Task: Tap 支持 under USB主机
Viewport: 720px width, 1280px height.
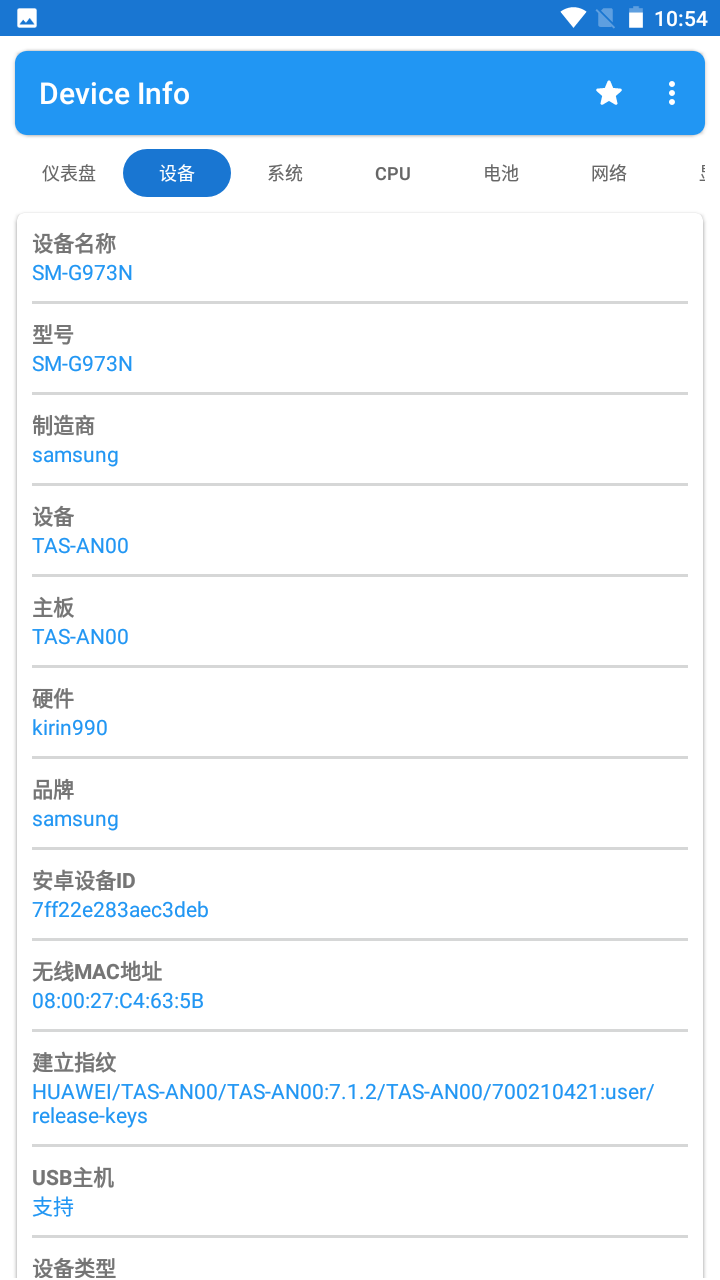Action: coord(53,1207)
